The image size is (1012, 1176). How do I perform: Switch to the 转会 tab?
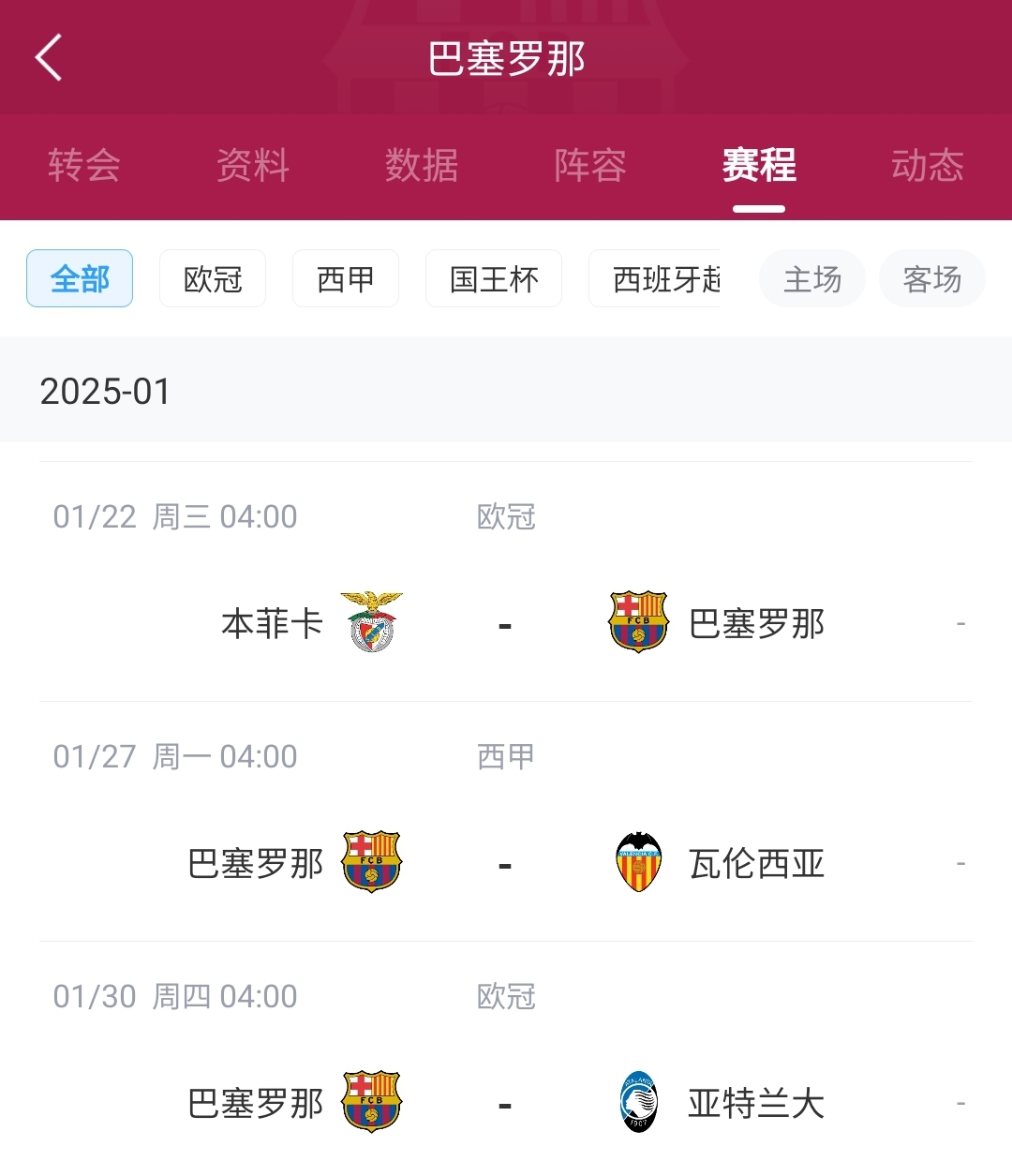tap(84, 166)
